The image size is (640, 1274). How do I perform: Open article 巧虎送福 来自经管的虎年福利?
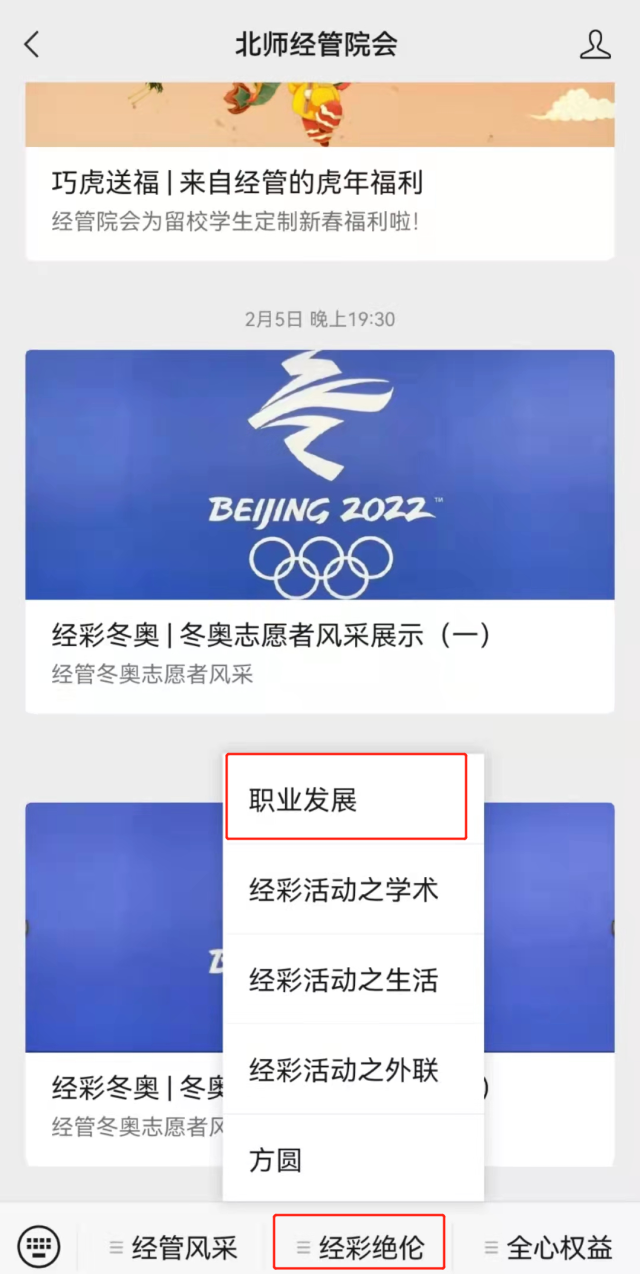pos(238,183)
